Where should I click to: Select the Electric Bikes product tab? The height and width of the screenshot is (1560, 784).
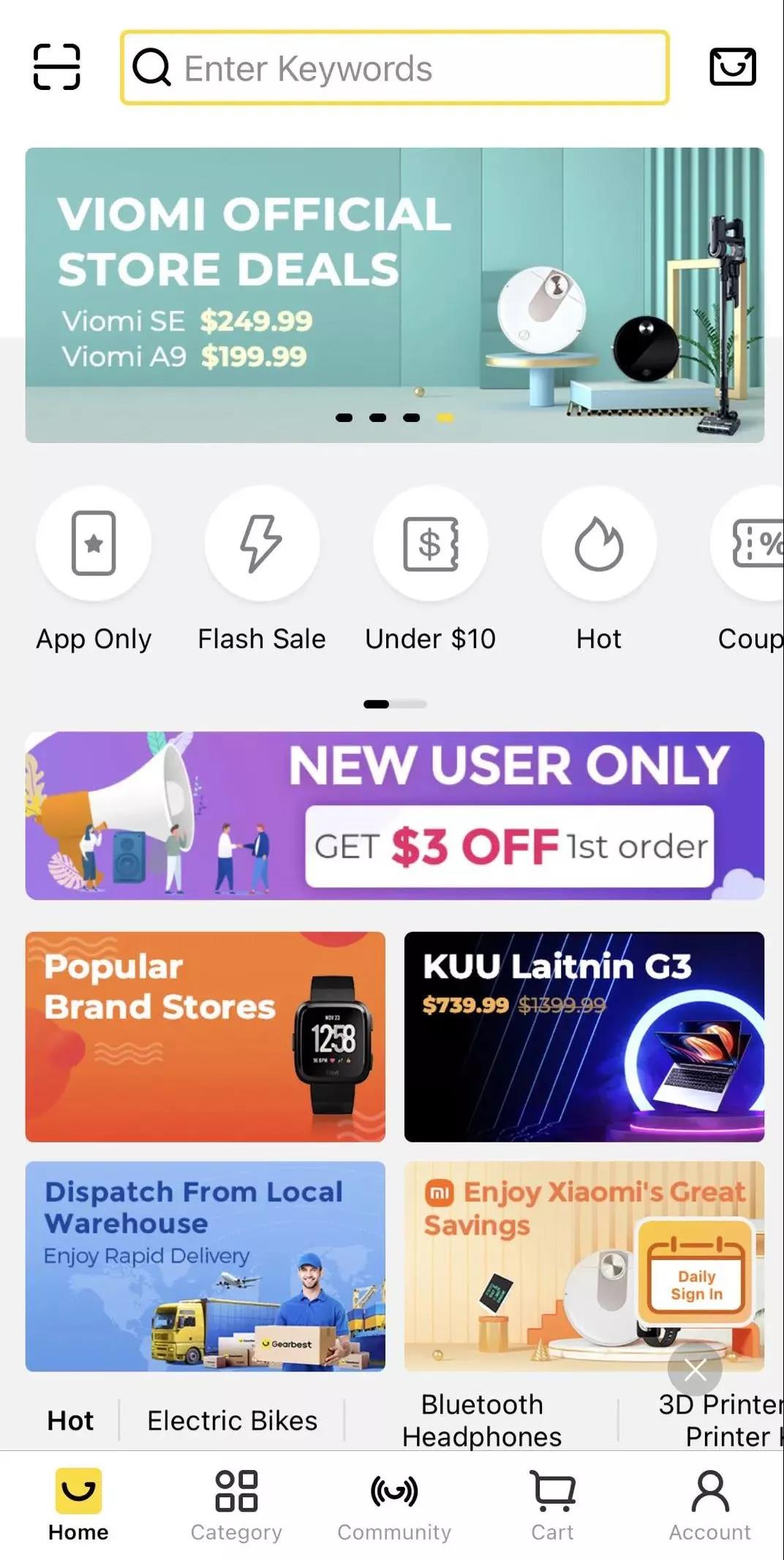pyautogui.click(x=232, y=1420)
